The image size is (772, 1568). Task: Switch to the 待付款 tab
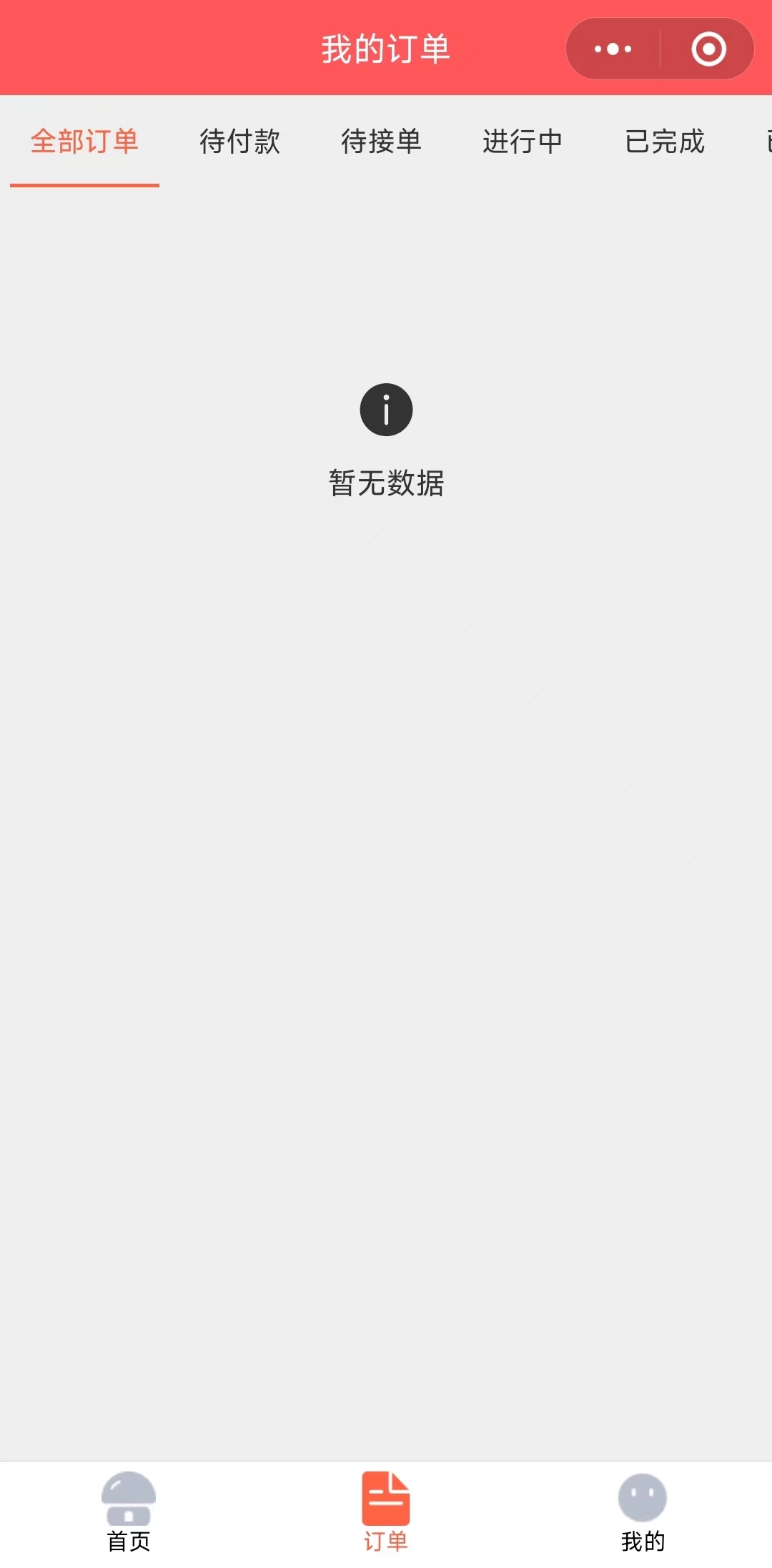pyautogui.click(x=239, y=142)
